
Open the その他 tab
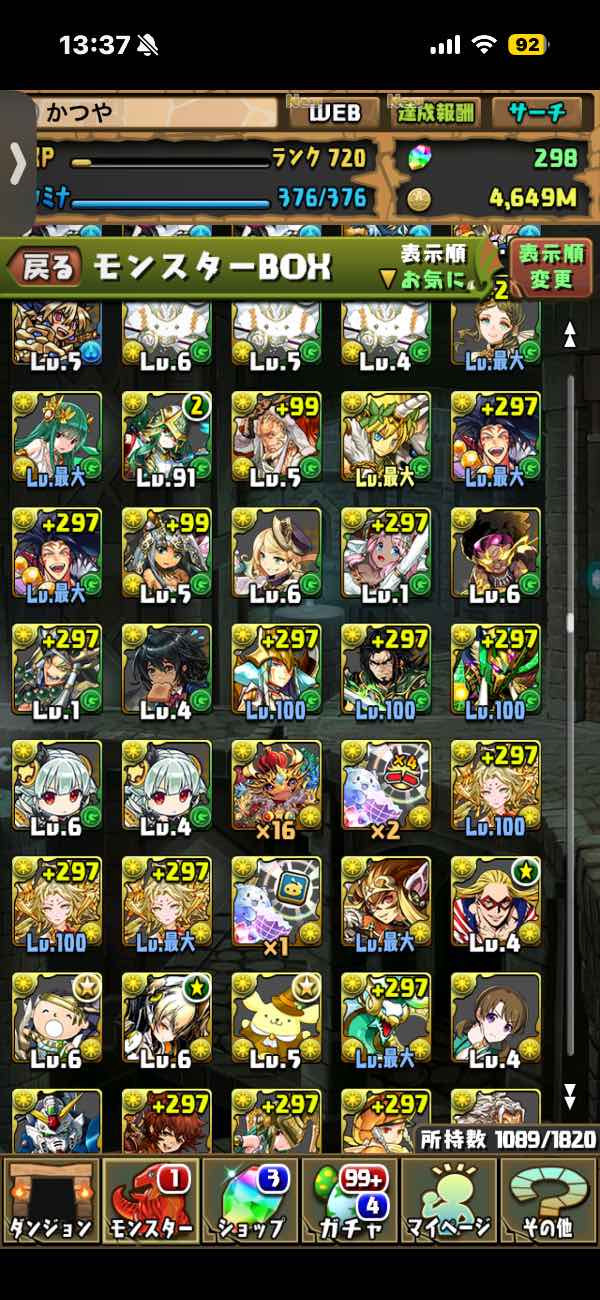click(x=548, y=1198)
